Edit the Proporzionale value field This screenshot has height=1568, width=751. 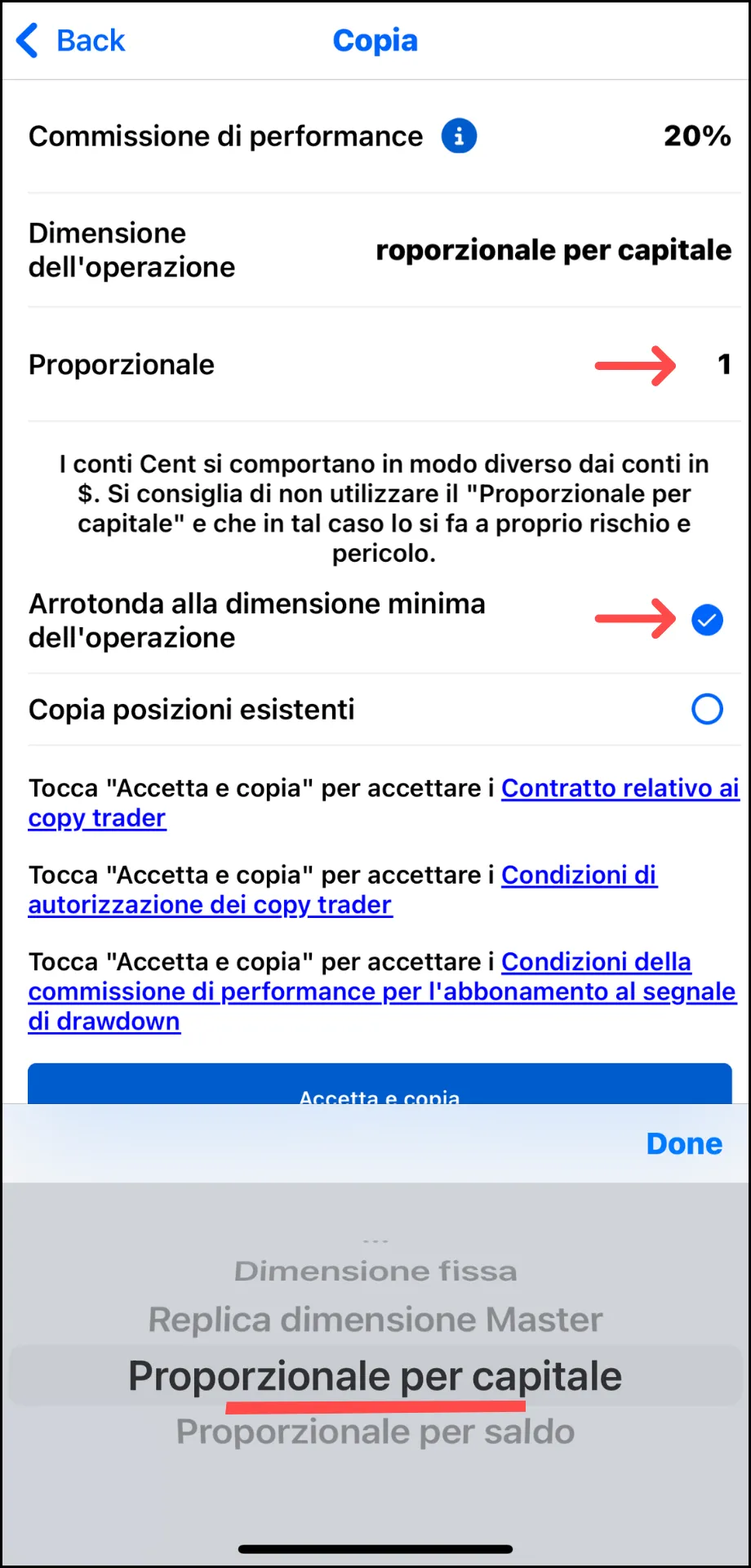[x=723, y=364]
